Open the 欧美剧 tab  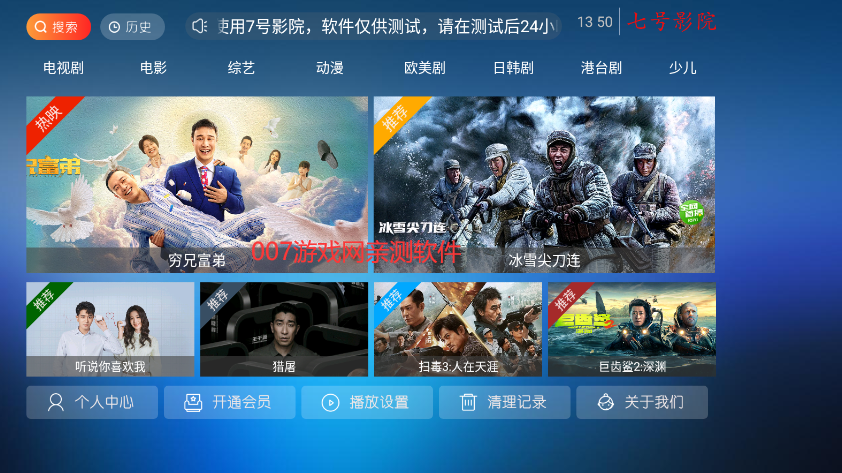424,68
